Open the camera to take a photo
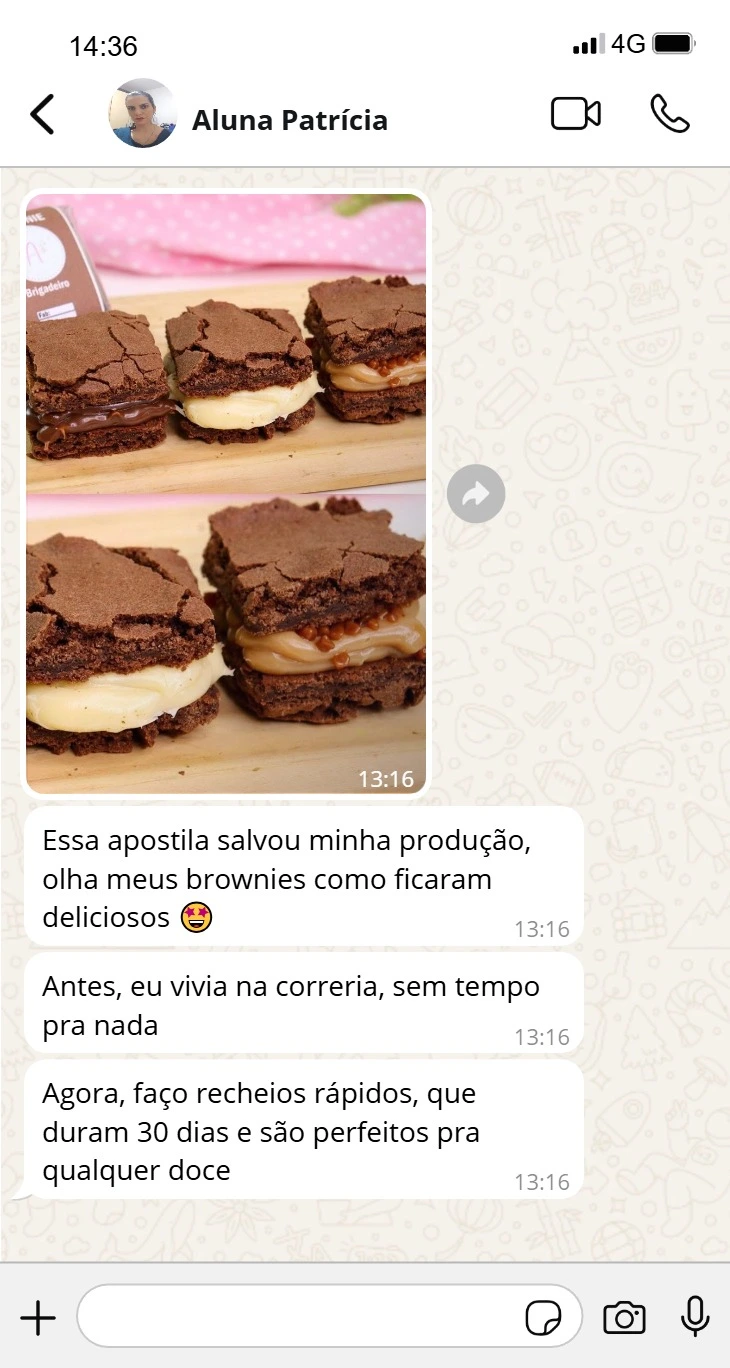Viewport: 730px width, 1368px height. tap(624, 1318)
